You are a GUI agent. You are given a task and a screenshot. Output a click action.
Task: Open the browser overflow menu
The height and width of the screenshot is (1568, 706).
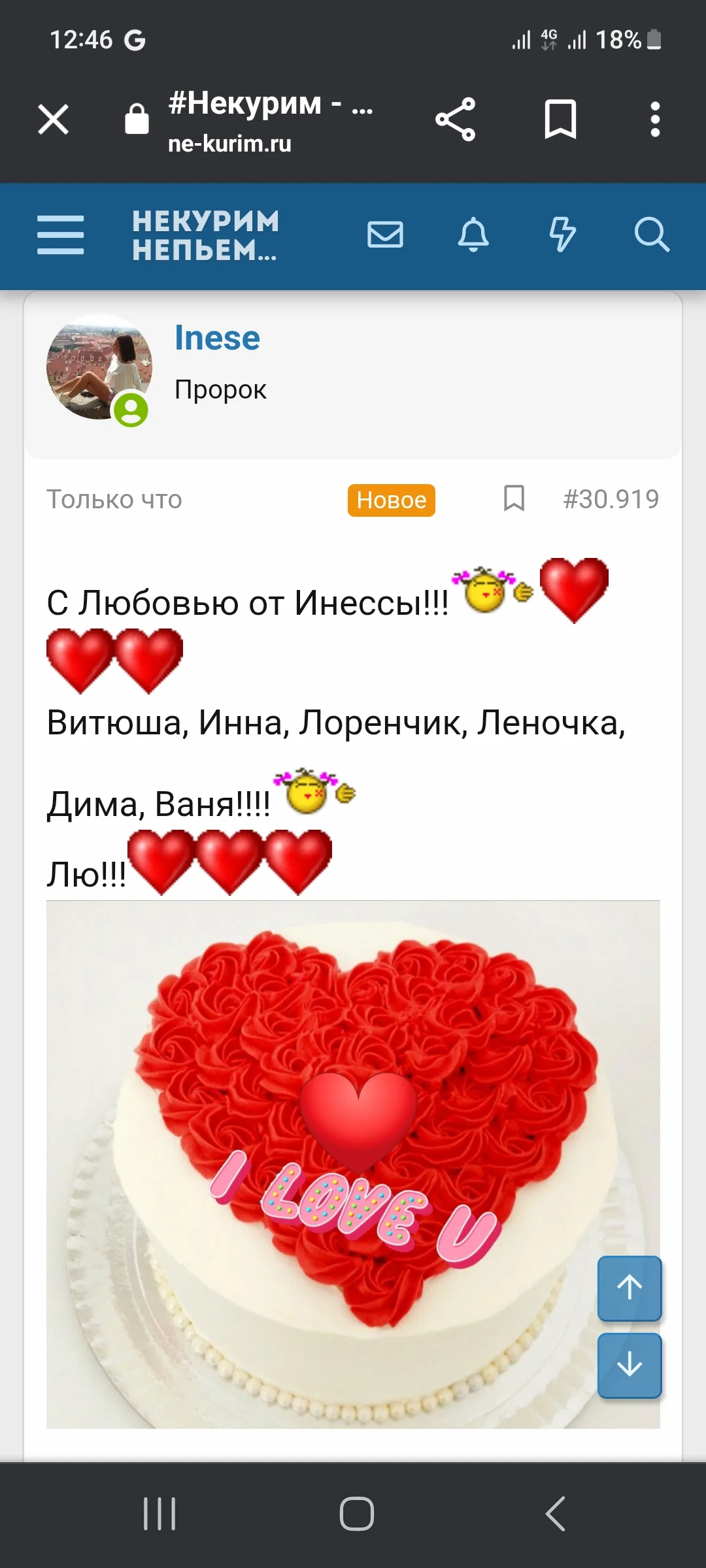pyautogui.click(x=654, y=120)
